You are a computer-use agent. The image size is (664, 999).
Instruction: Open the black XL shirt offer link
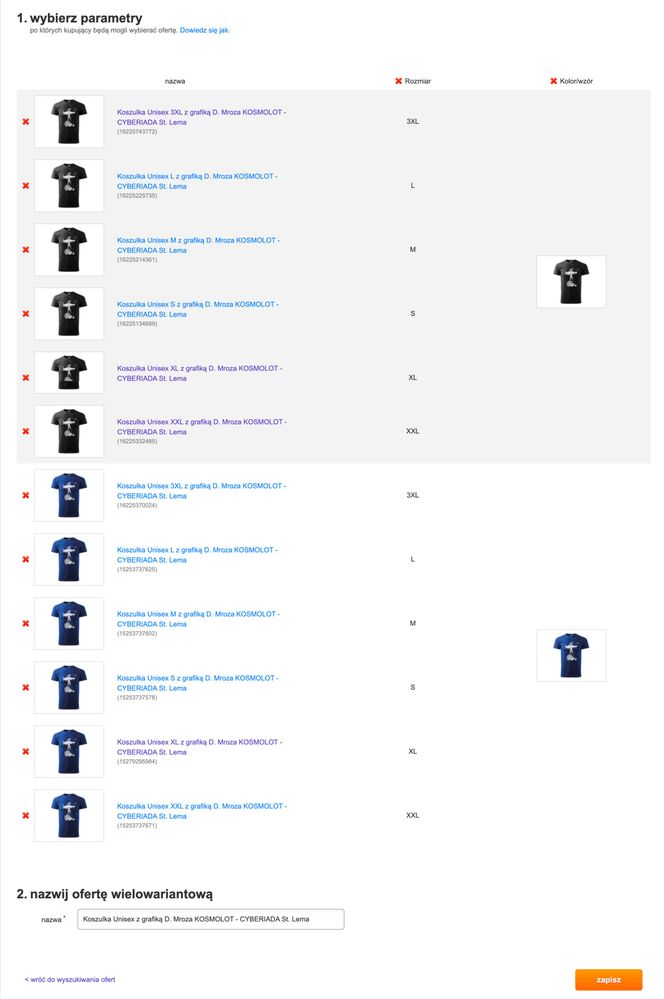point(199,373)
